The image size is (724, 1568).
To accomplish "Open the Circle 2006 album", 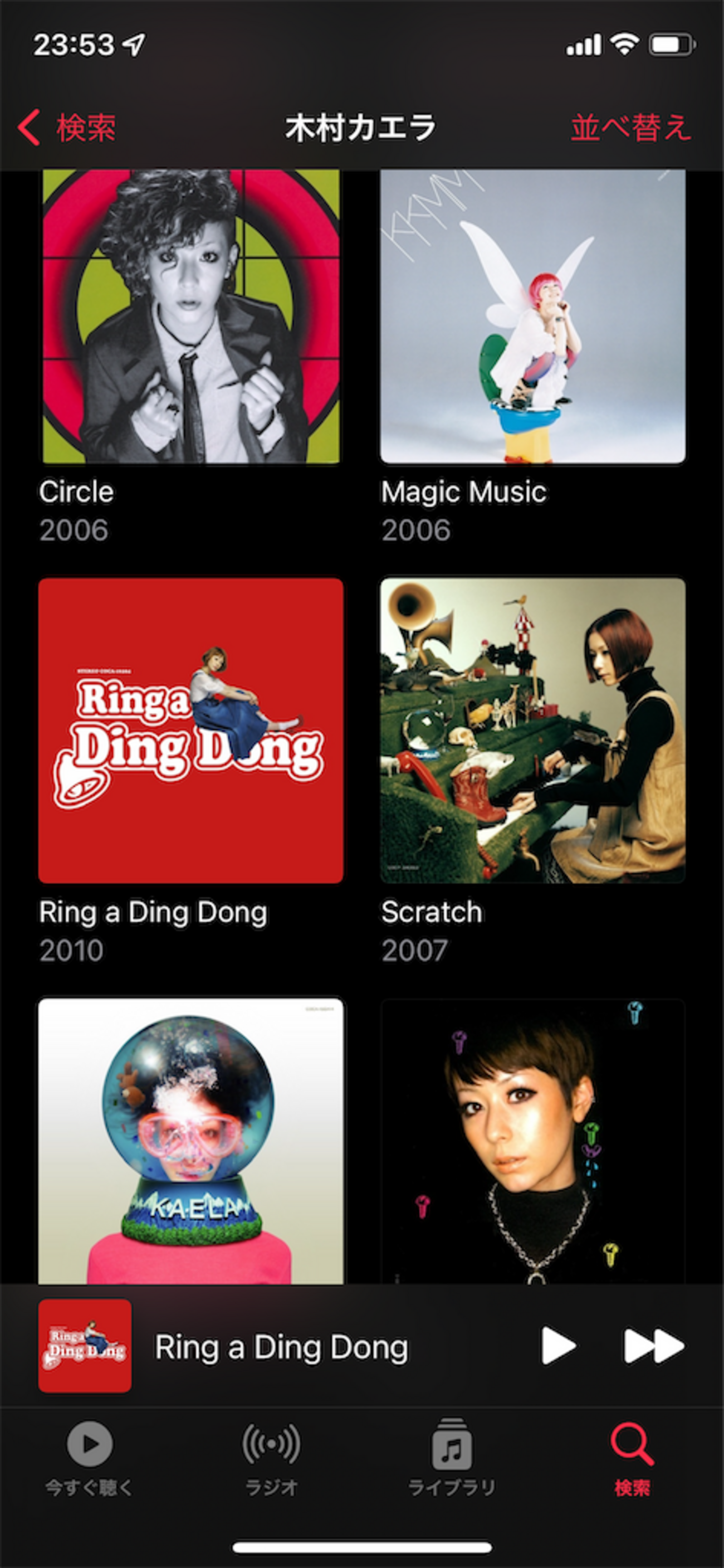I will coord(191,316).
